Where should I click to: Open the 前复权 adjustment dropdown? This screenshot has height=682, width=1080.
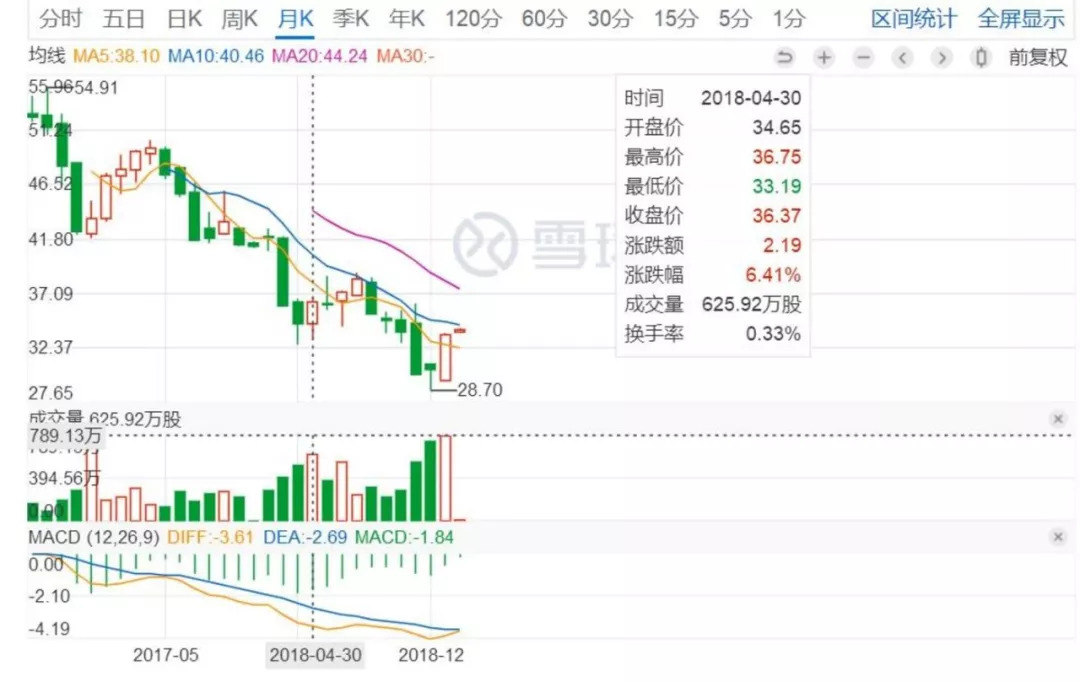[1038, 58]
